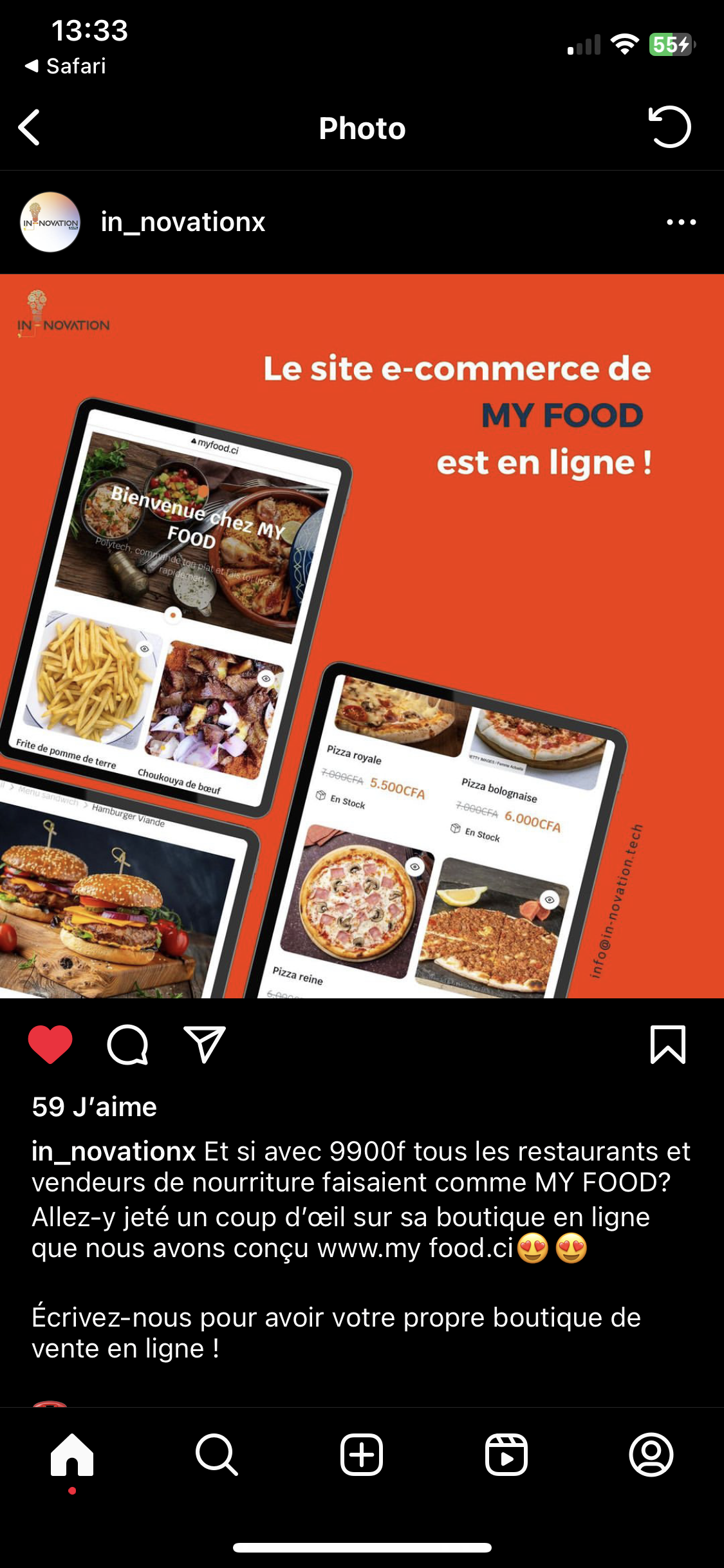This screenshot has width=724, height=1568.
Task: Open the post's three-dot options menu
Action: [x=681, y=222]
